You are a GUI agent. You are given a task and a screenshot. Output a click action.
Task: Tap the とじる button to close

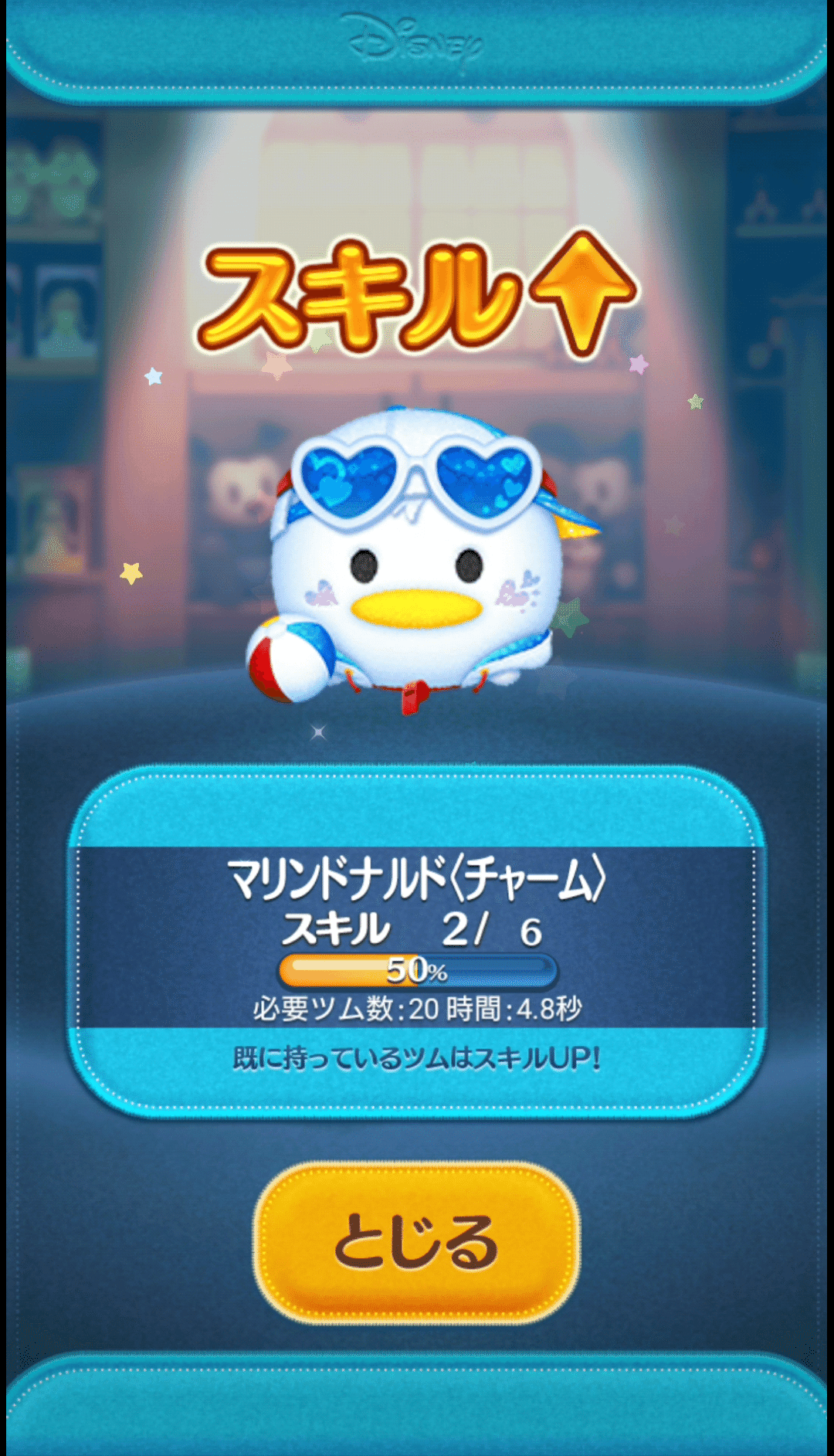tap(416, 1242)
